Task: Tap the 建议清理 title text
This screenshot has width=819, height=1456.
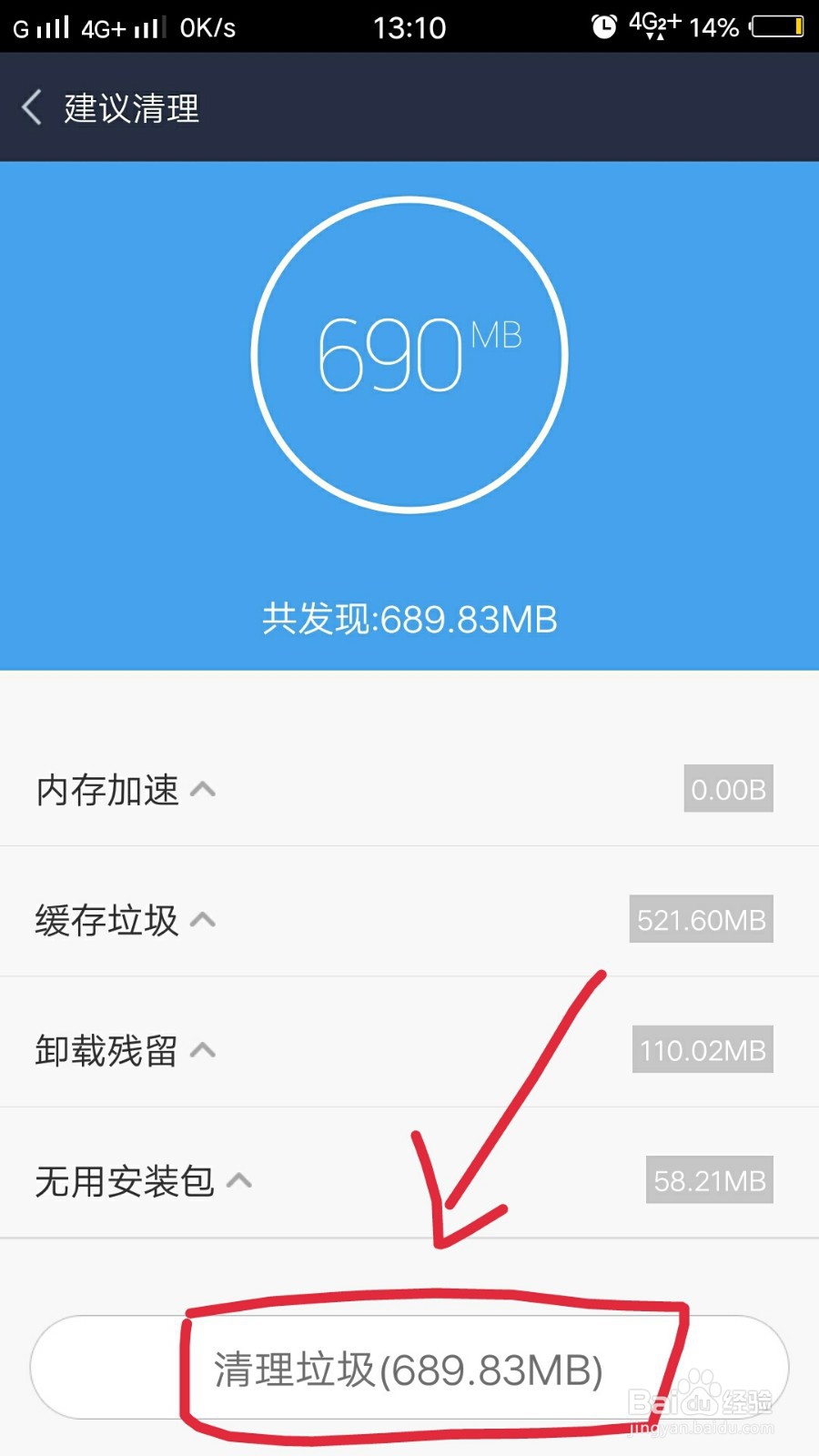Action: [130, 107]
